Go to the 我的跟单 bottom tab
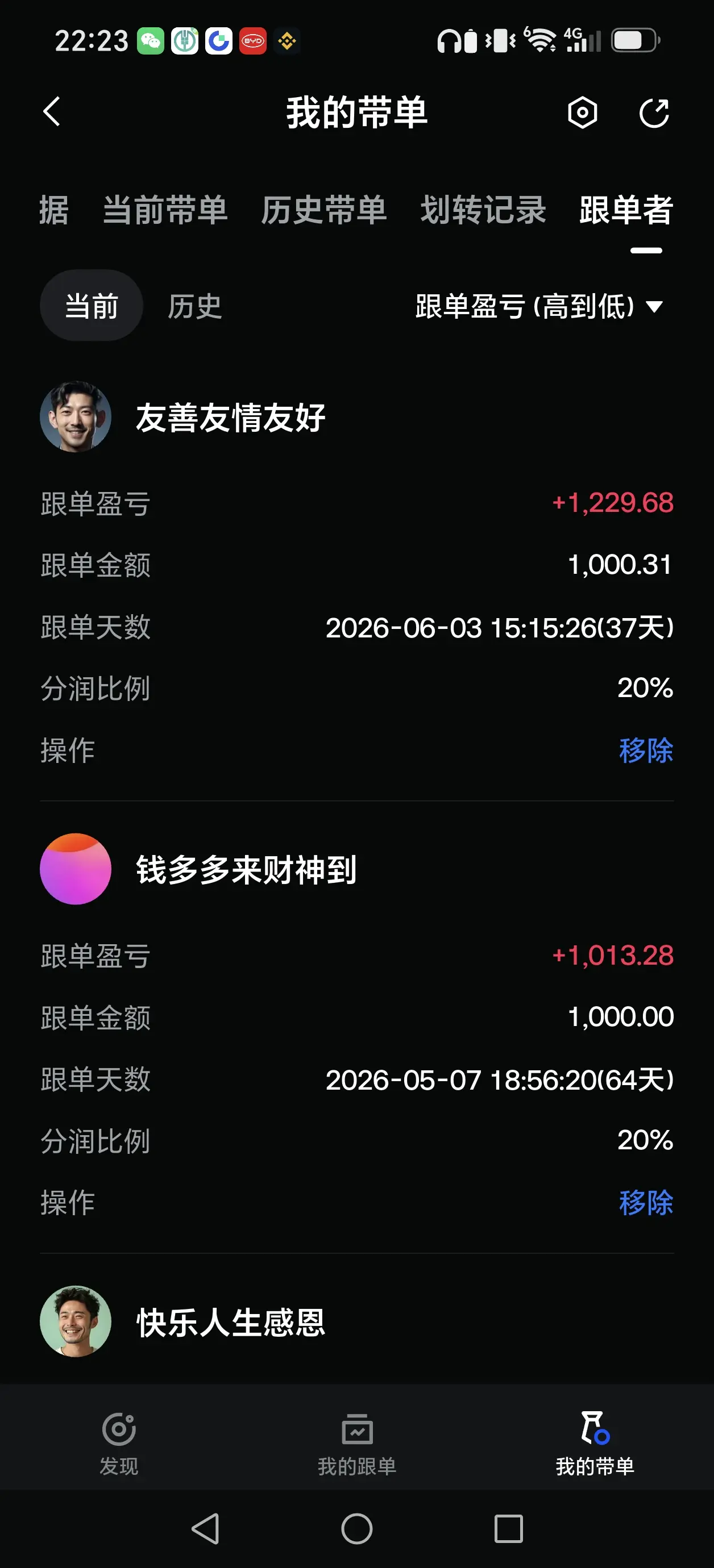The width and height of the screenshot is (714, 1568). pyautogui.click(x=357, y=1442)
